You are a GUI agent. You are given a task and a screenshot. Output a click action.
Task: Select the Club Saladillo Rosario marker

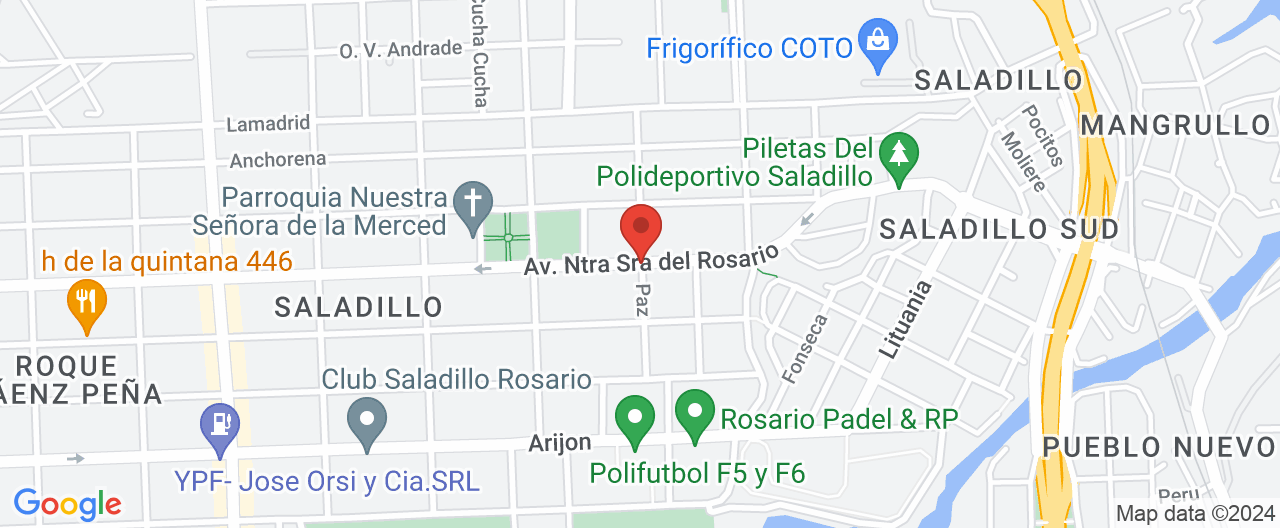tap(367, 420)
